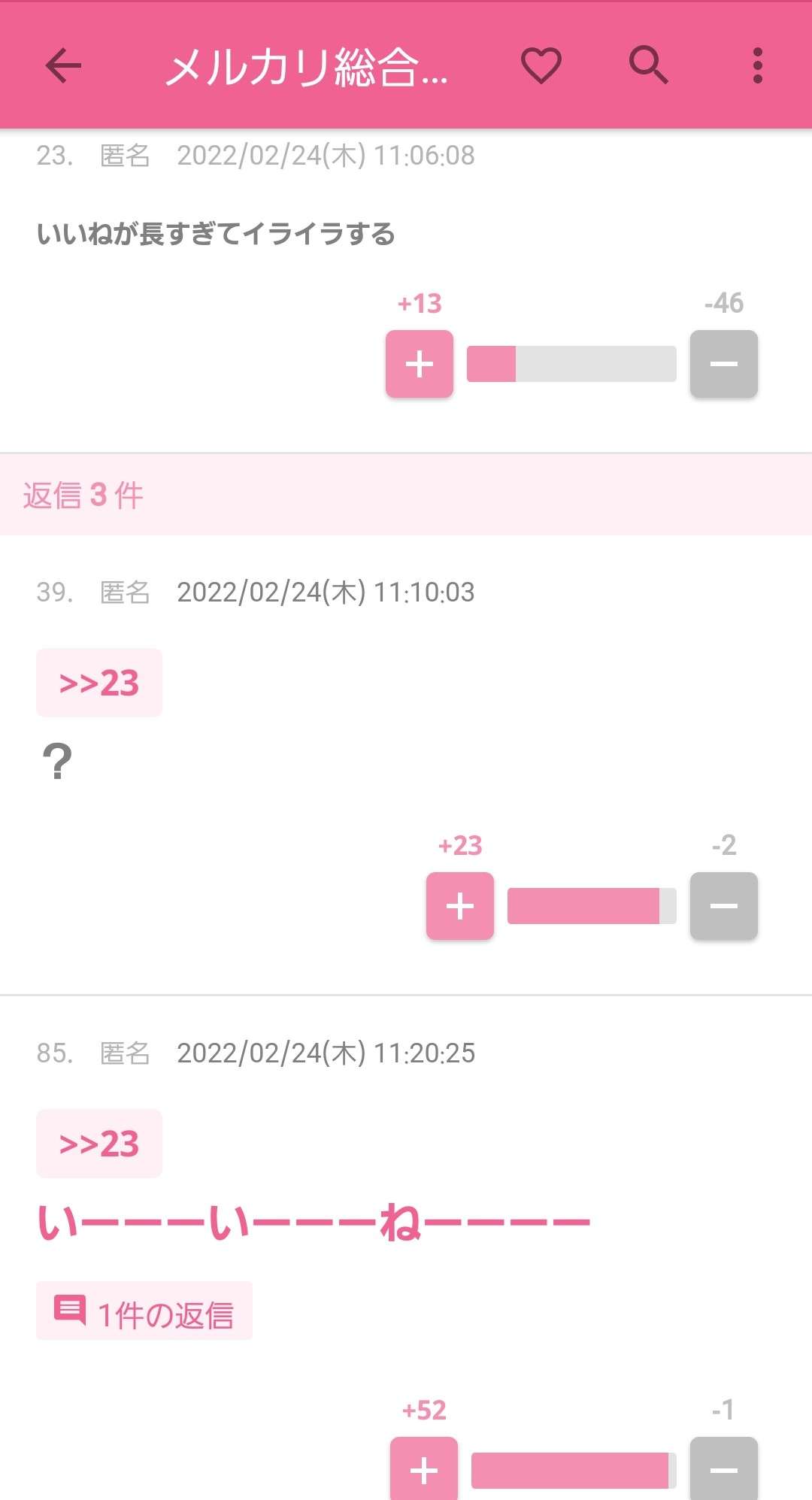Downvote comment 39 with the minus button
The width and height of the screenshot is (812, 1500).
pyautogui.click(x=724, y=906)
